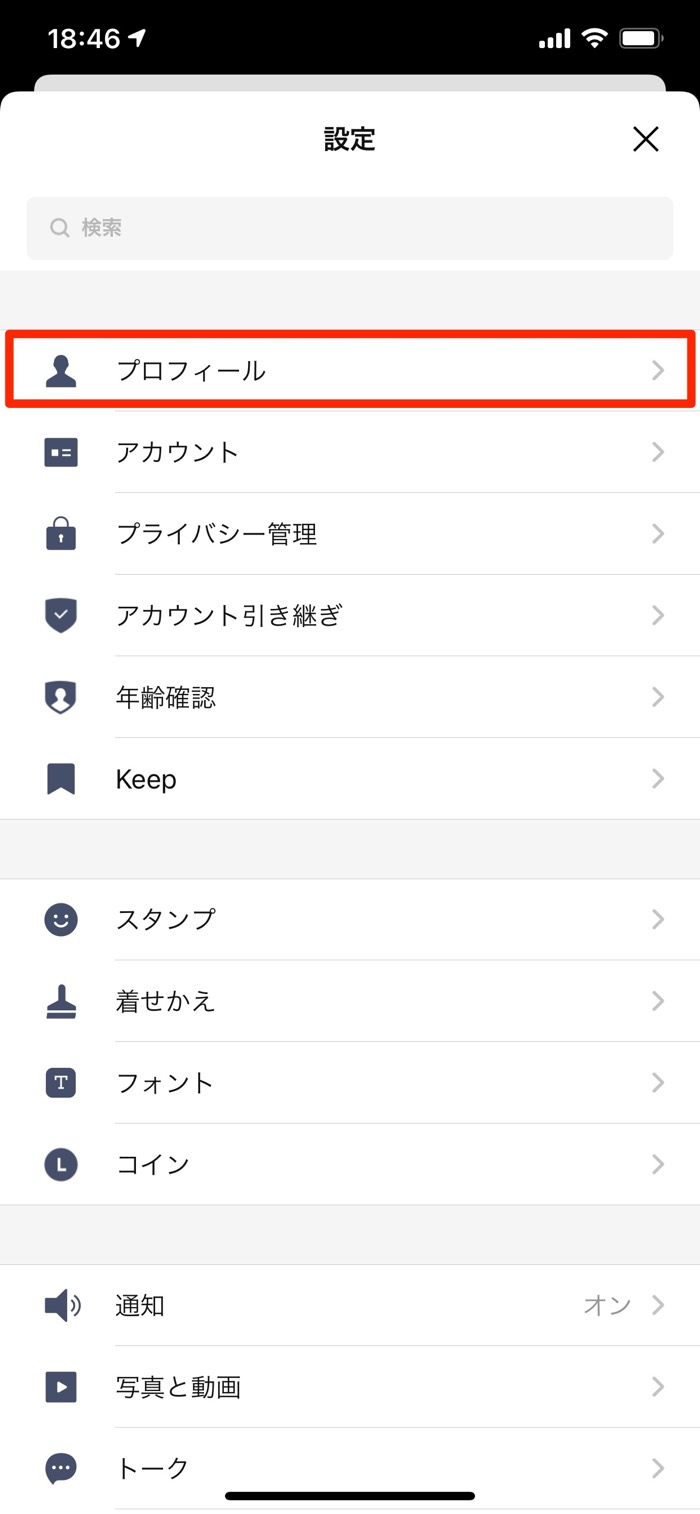Screen dimensions: 700x1514
Task: Open the Keep row
Action: 350,779
